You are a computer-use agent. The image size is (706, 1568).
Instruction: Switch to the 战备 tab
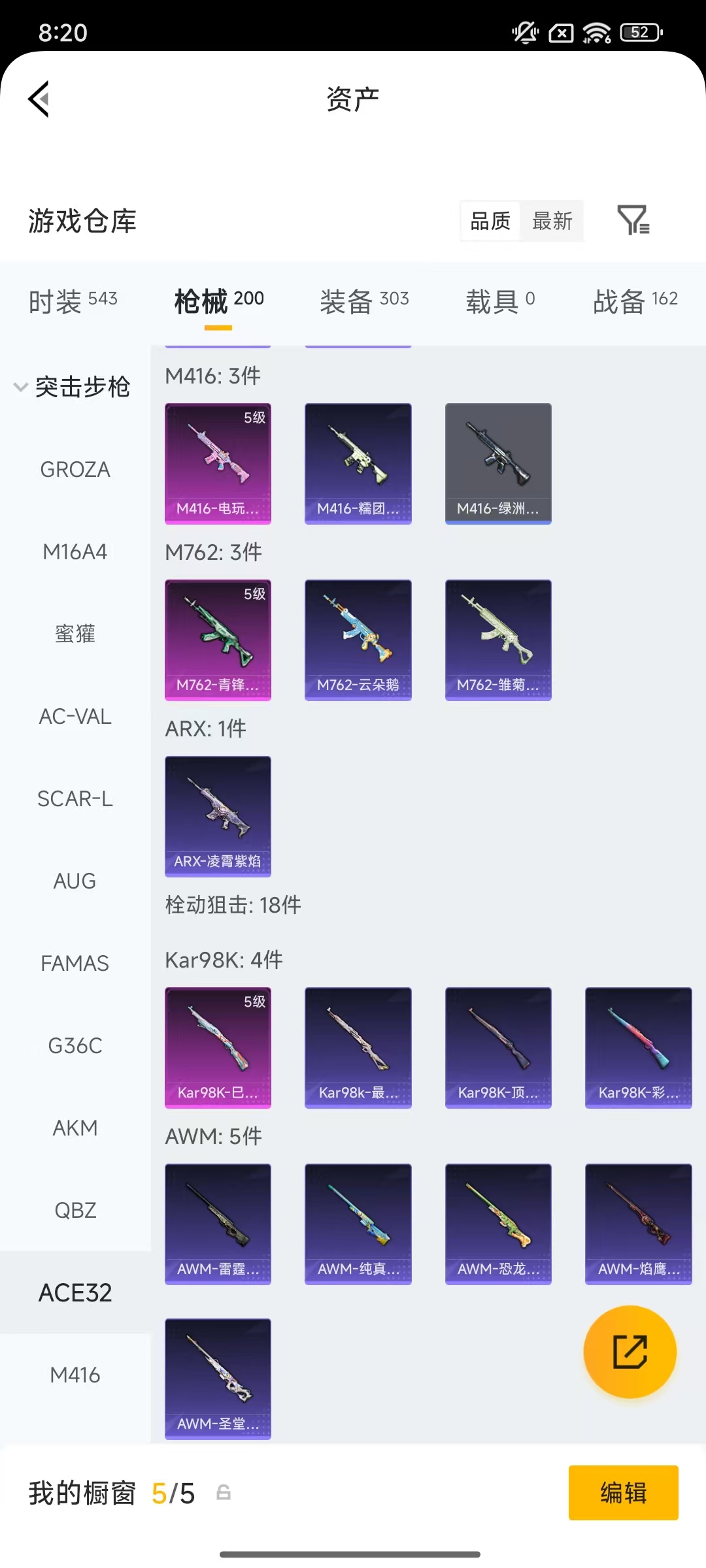point(635,301)
